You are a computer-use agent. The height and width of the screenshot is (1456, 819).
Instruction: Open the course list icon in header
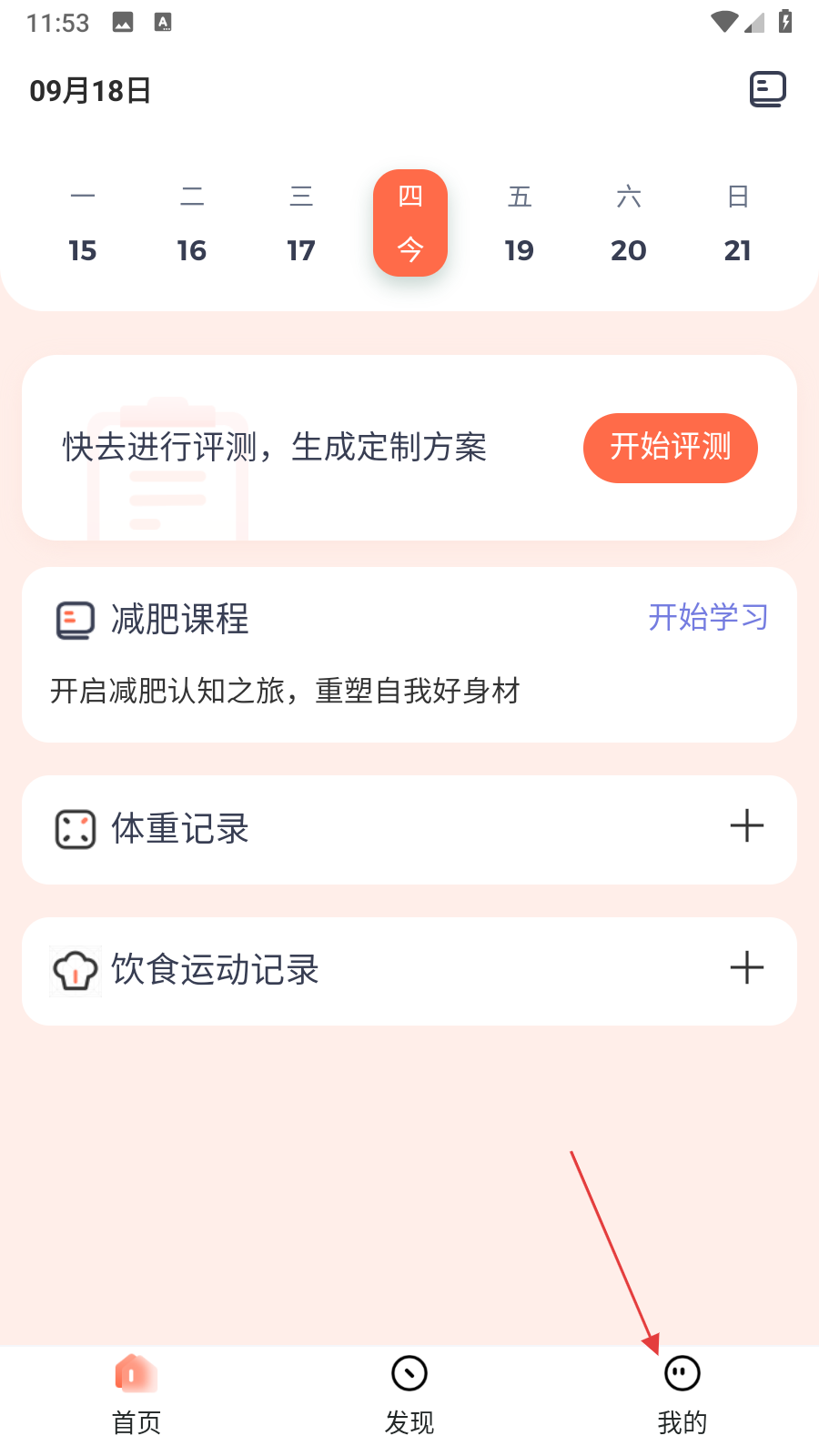coord(767,89)
